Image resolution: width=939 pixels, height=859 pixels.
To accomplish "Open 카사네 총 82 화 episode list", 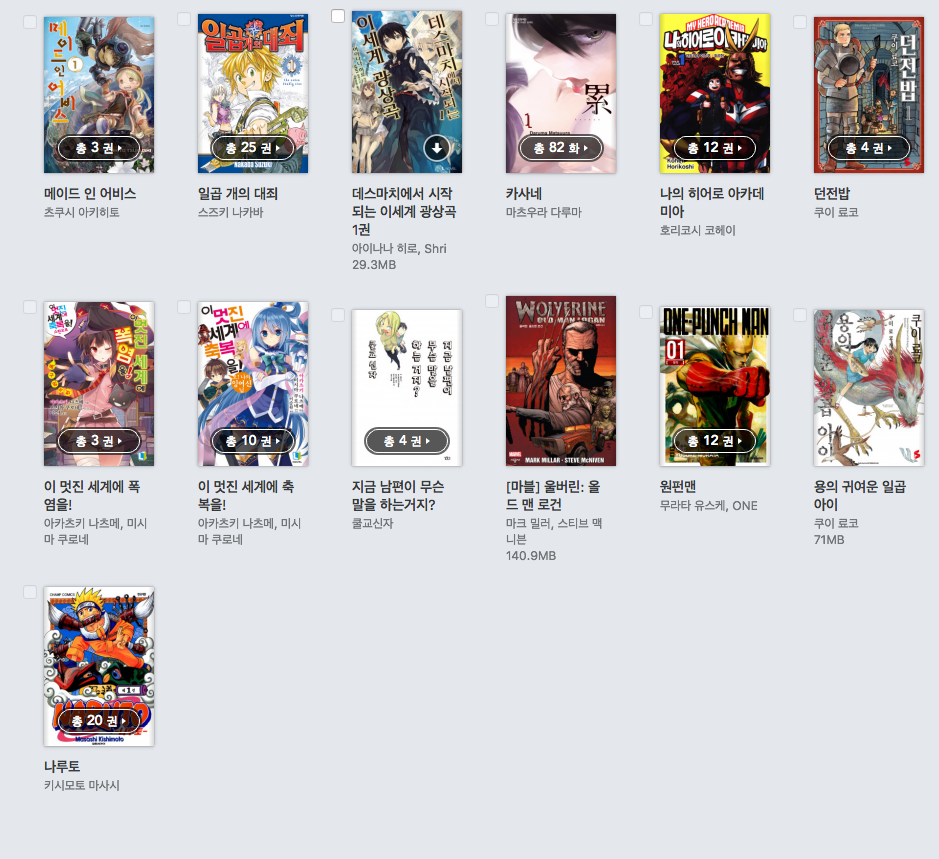I will pos(561,148).
